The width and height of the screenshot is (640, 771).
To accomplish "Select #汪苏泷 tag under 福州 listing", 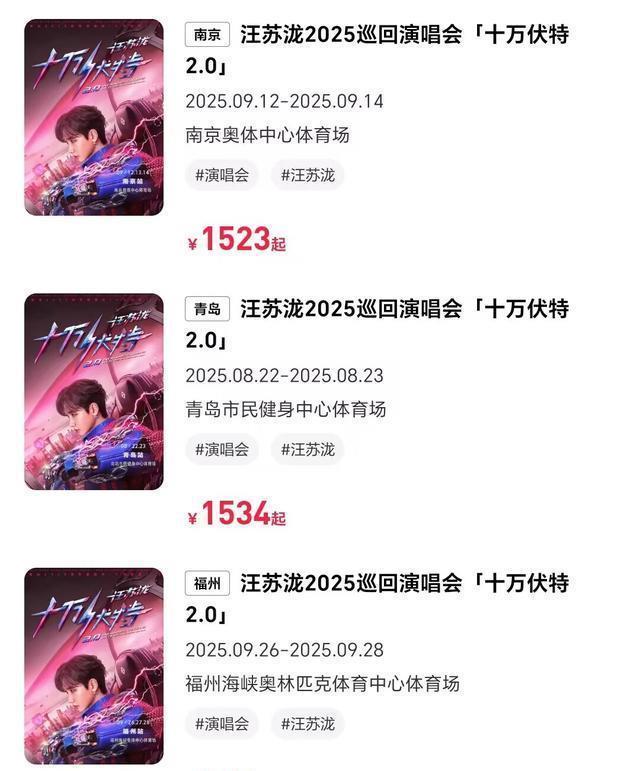I will pyautogui.click(x=307, y=723).
